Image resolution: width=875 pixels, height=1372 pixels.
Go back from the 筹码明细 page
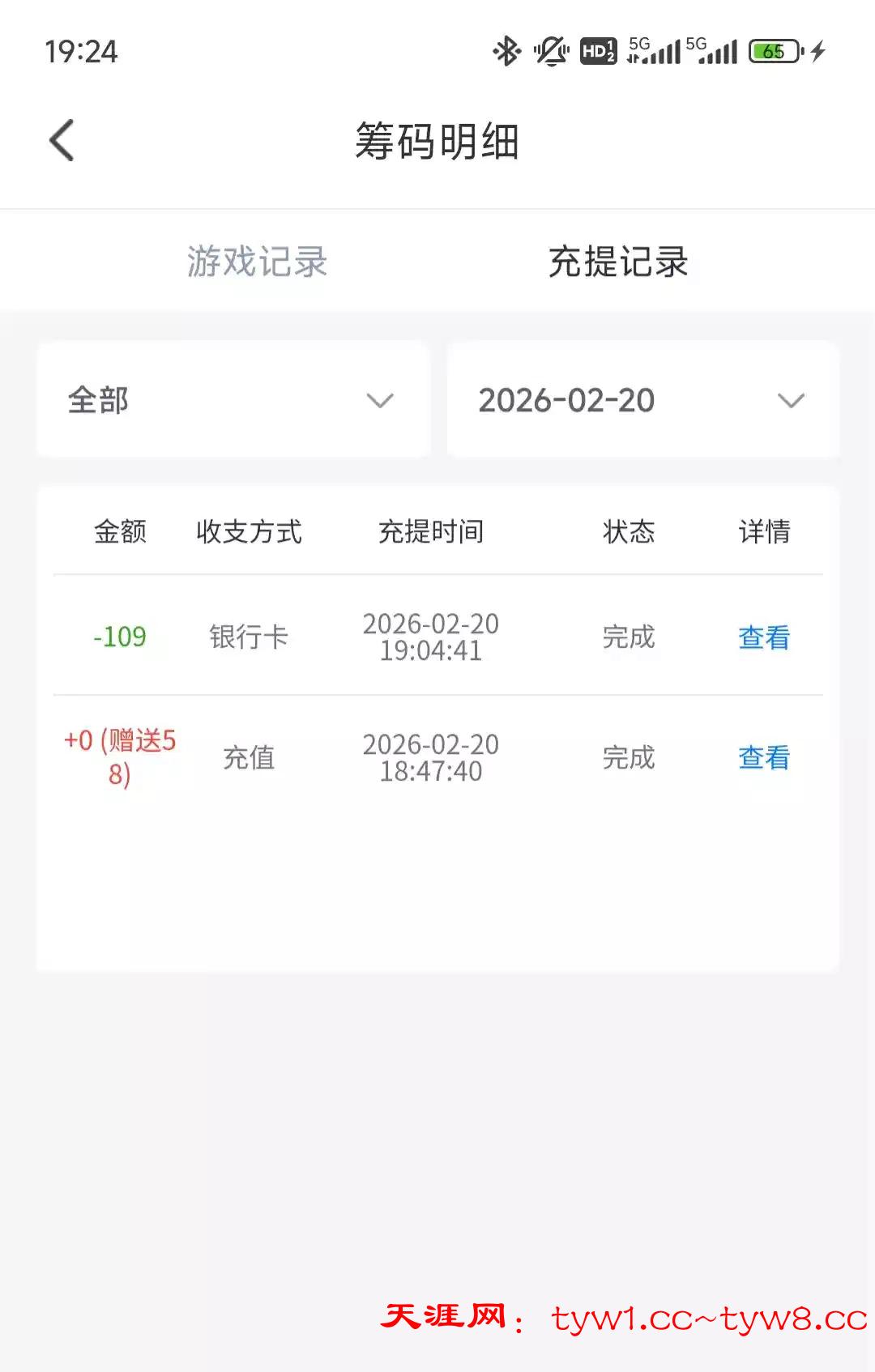62,141
